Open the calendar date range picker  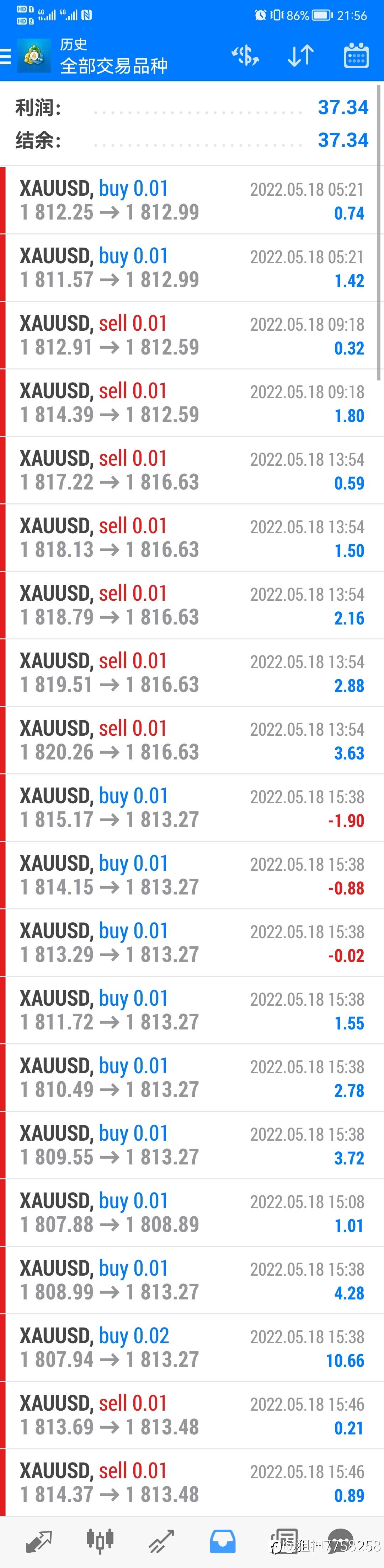pos(356,56)
